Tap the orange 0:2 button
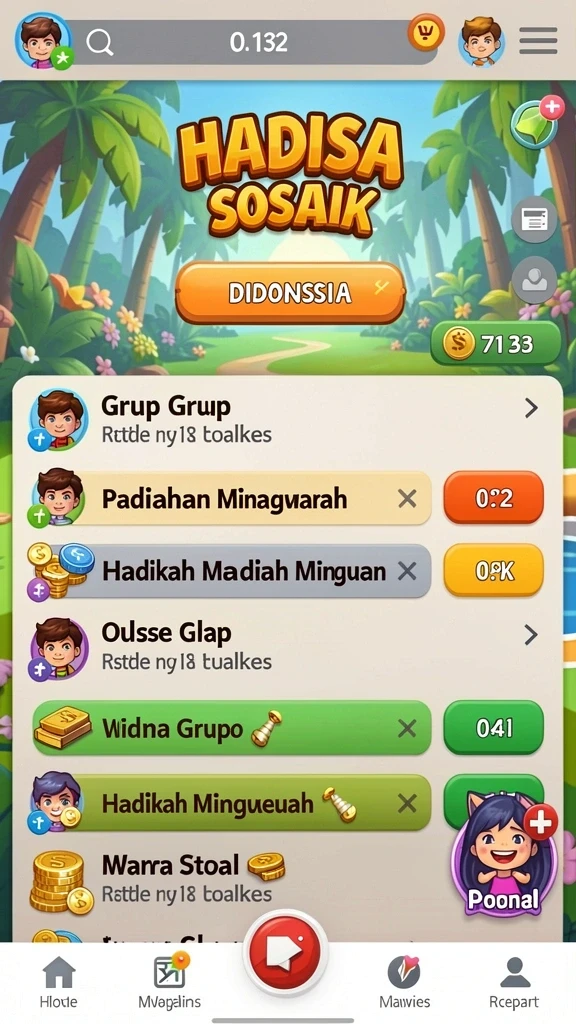Viewport: 576px width, 1024px height. [x=493, y=498]
